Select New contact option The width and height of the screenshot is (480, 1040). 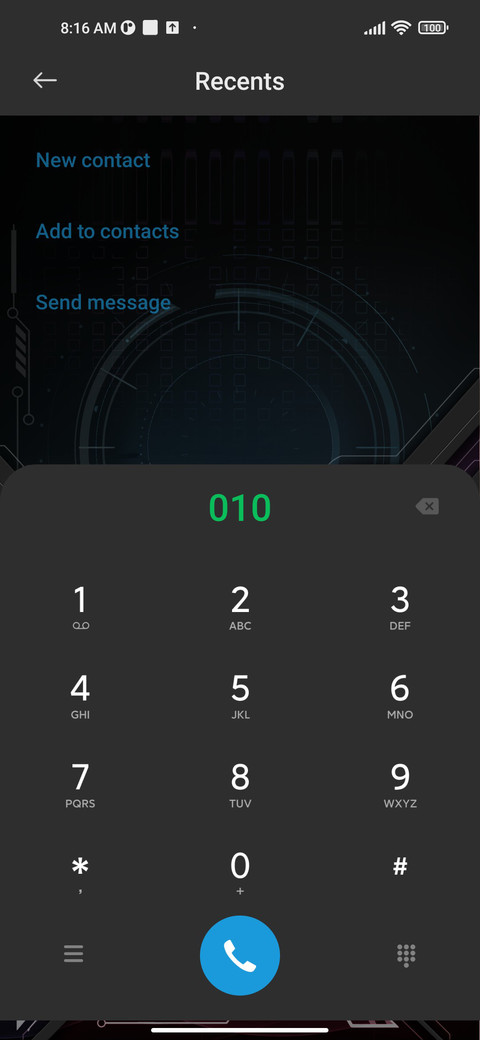click(x=93, y=160)
